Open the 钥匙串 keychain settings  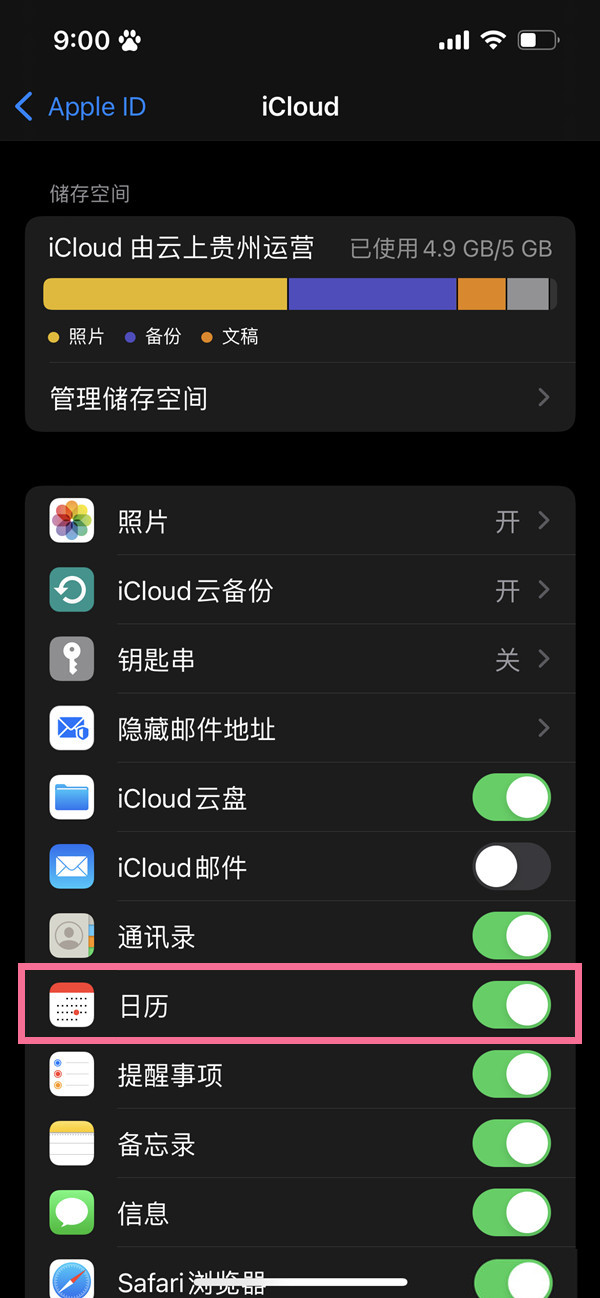(x=300, y=660)
